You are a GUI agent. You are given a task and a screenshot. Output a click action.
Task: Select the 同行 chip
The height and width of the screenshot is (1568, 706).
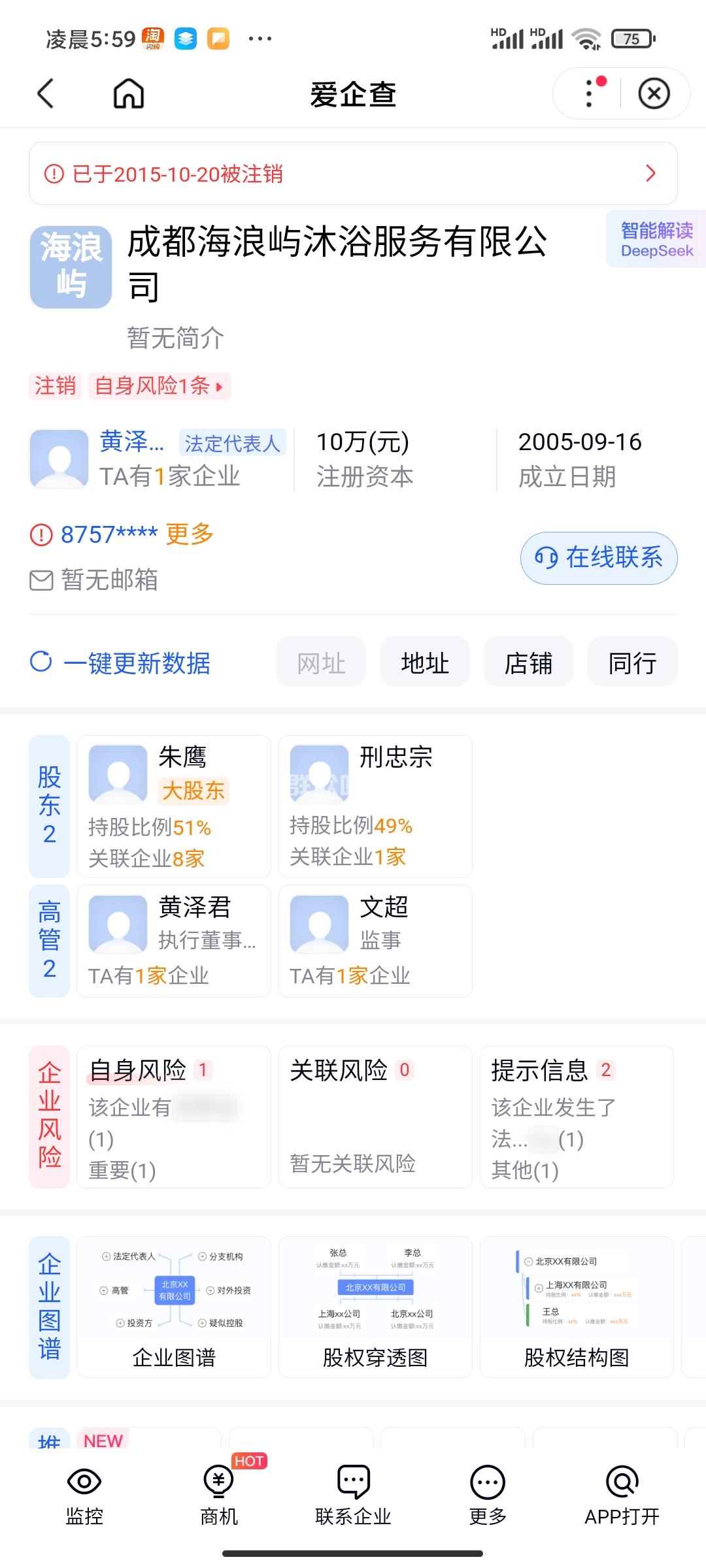632,662
